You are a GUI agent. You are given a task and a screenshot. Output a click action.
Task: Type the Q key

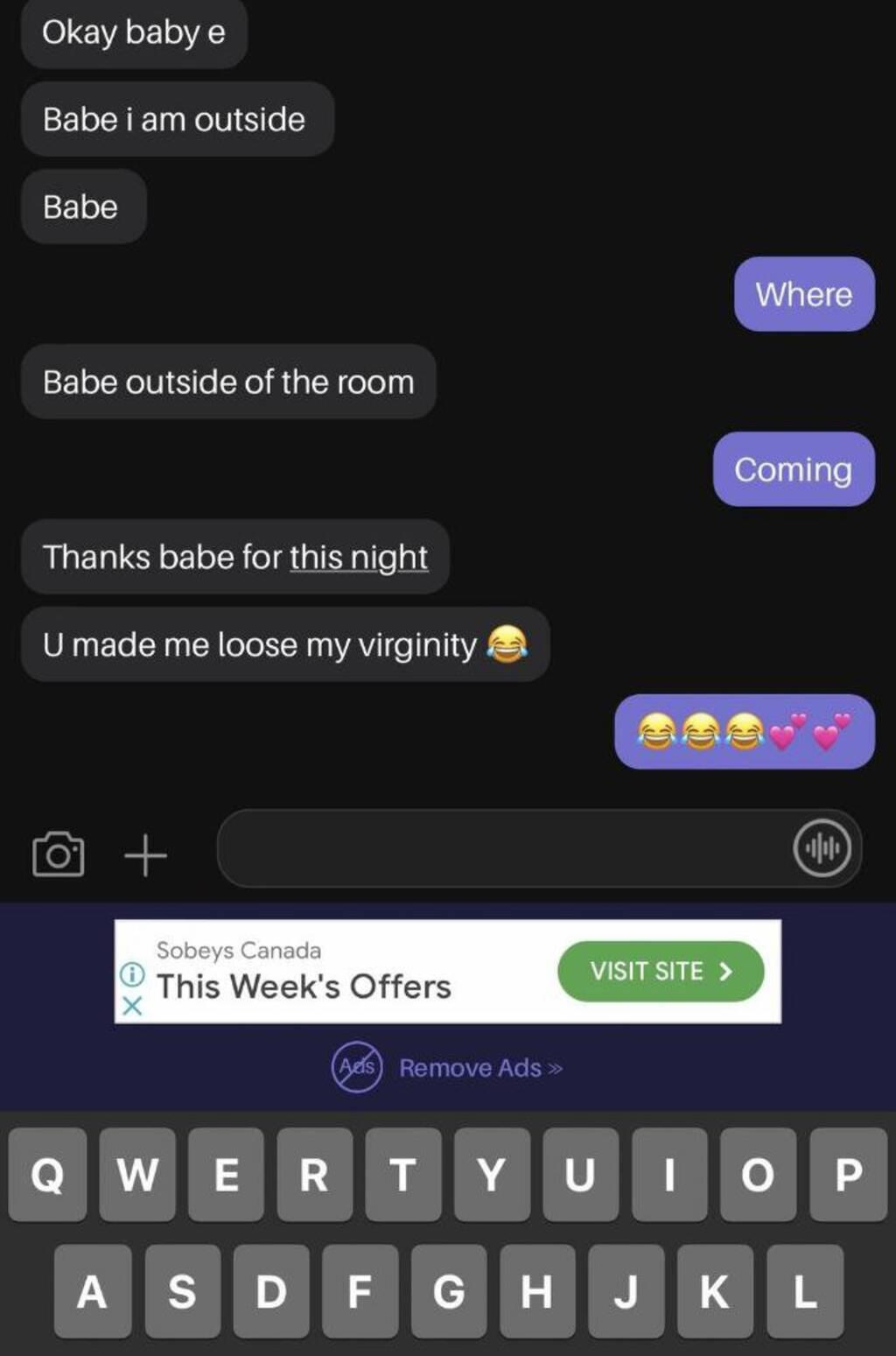click(48, 1174)
